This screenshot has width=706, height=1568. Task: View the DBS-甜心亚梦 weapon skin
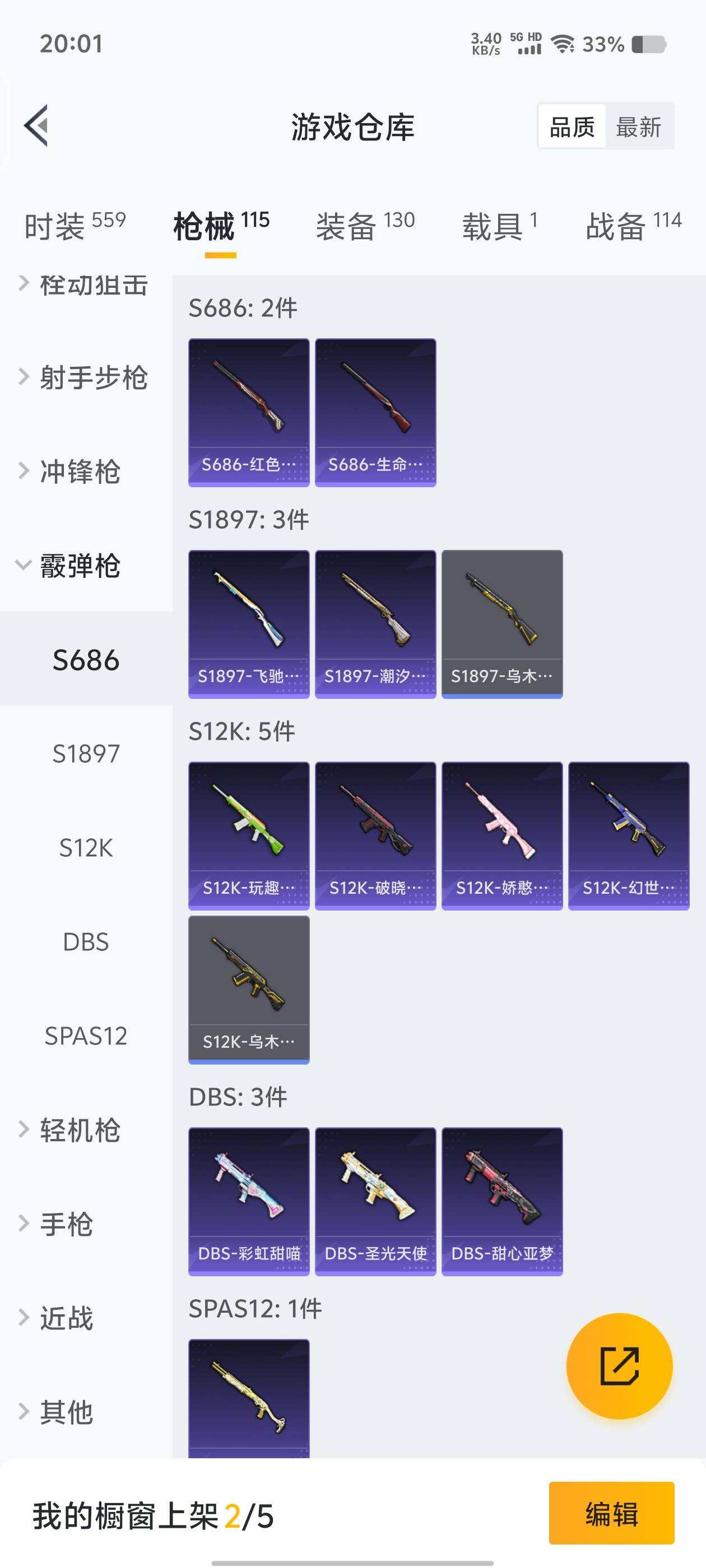[502, 1200]
